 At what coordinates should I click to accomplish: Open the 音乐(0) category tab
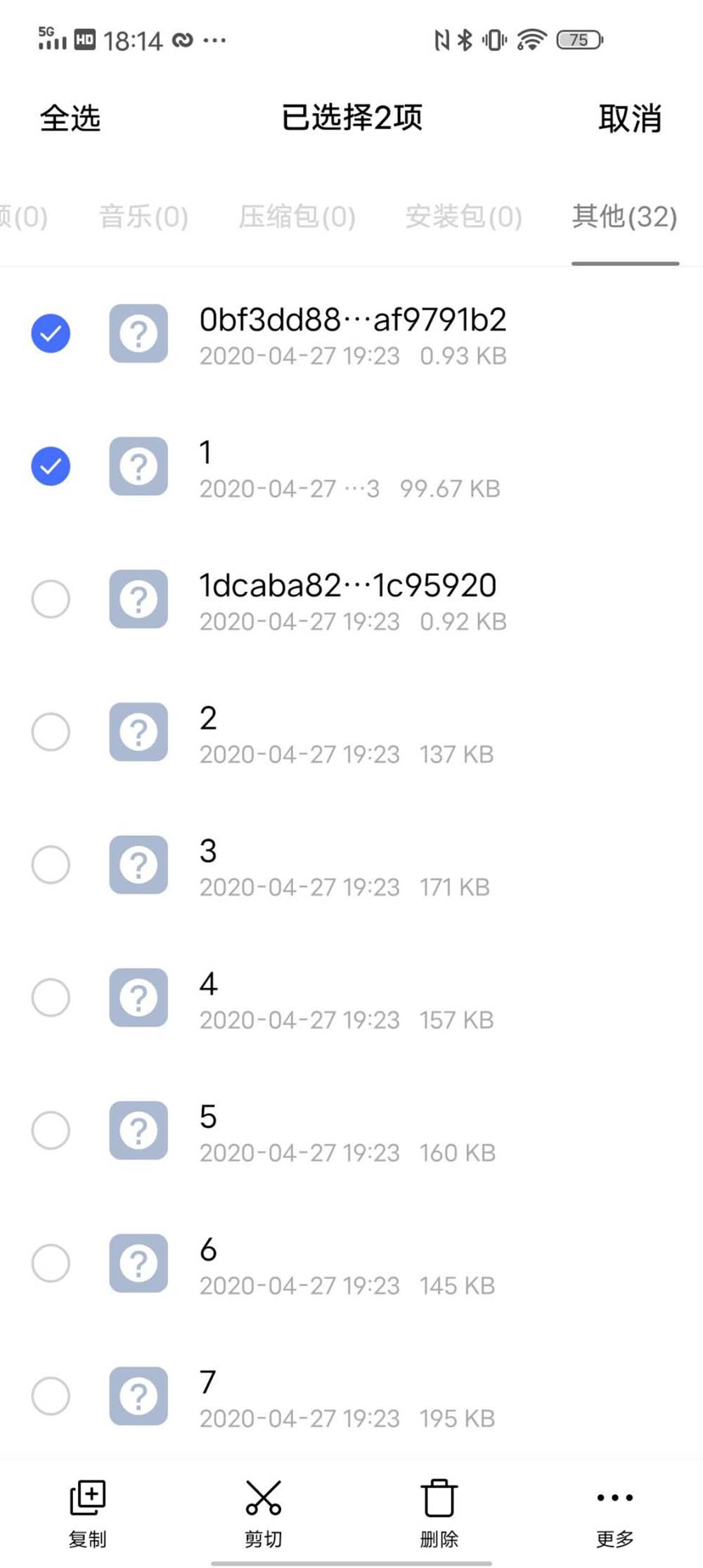pos(146,218)
